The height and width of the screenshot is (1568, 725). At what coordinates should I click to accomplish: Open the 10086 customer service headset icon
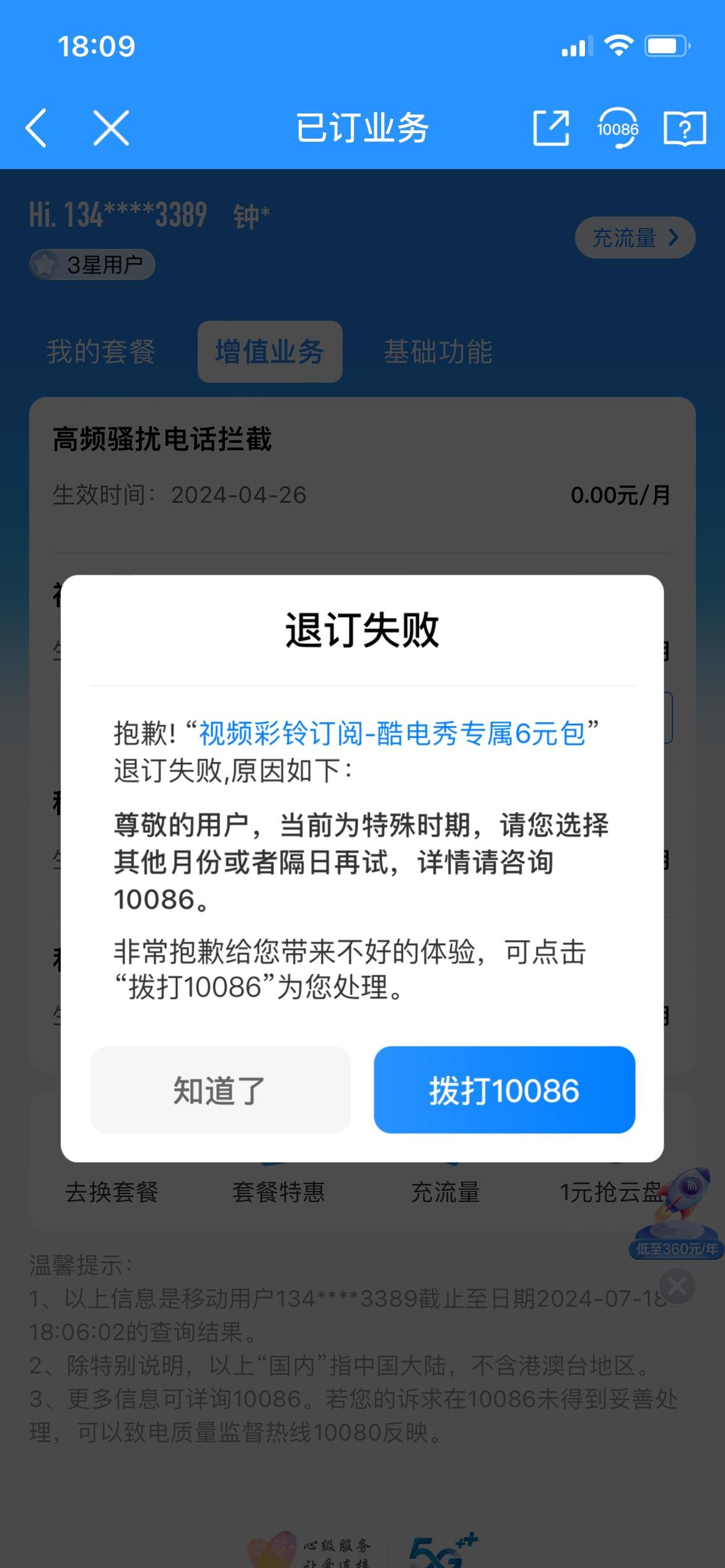(x=618, y=128)
